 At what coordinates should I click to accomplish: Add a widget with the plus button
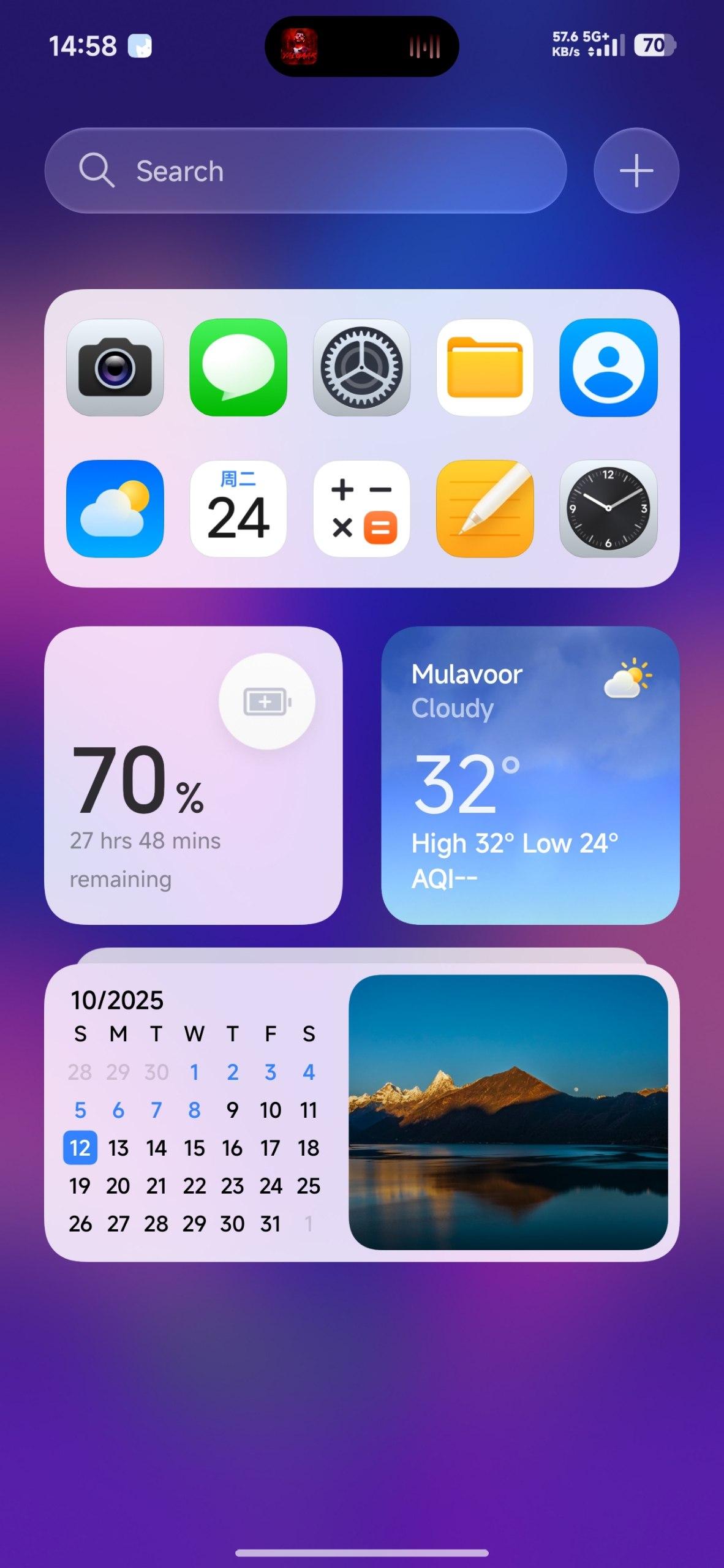(636, 170)
